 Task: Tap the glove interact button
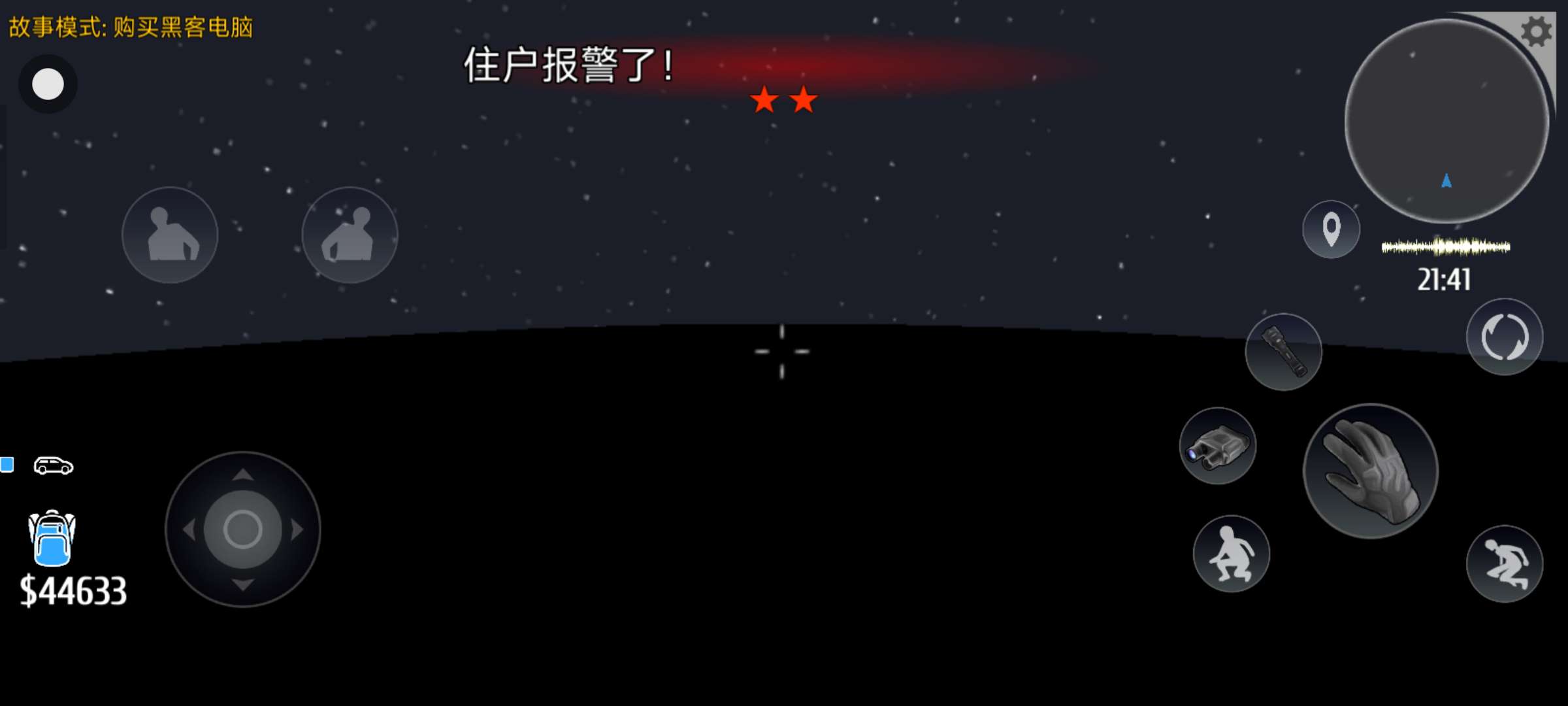(1371, 471)
